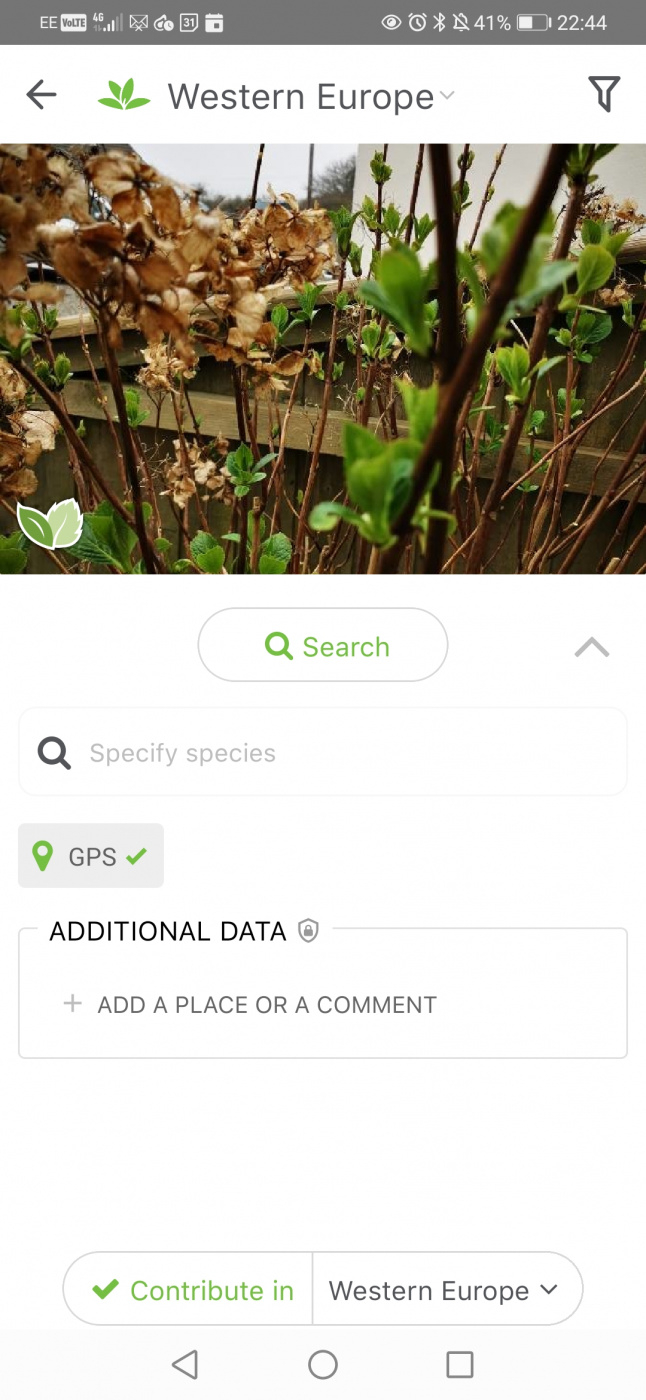Open the recent apps view
Screen dimensions: 646x1400
point(460,1364)
